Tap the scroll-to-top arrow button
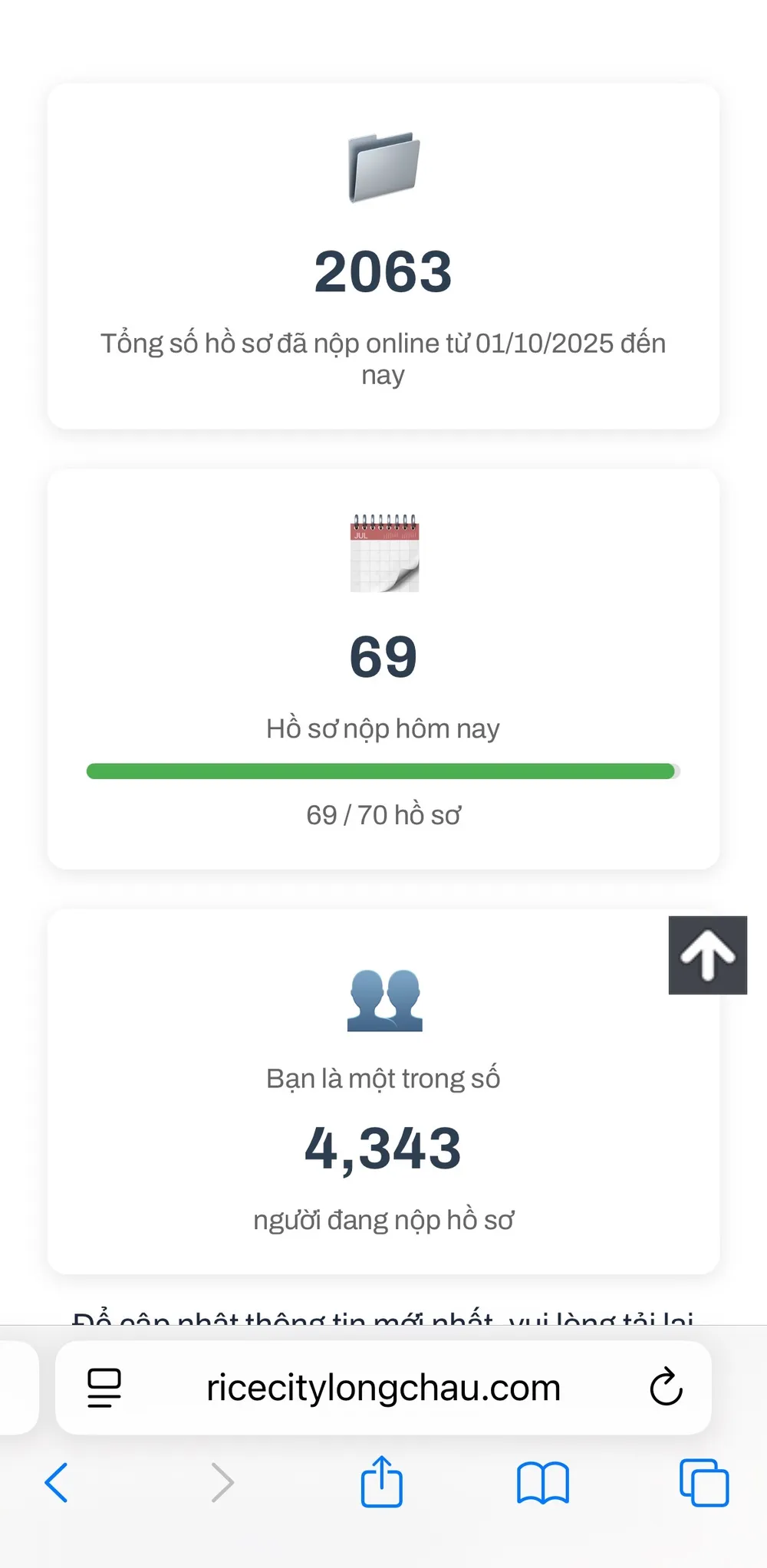767x1568 pixels. coord(707,955)
